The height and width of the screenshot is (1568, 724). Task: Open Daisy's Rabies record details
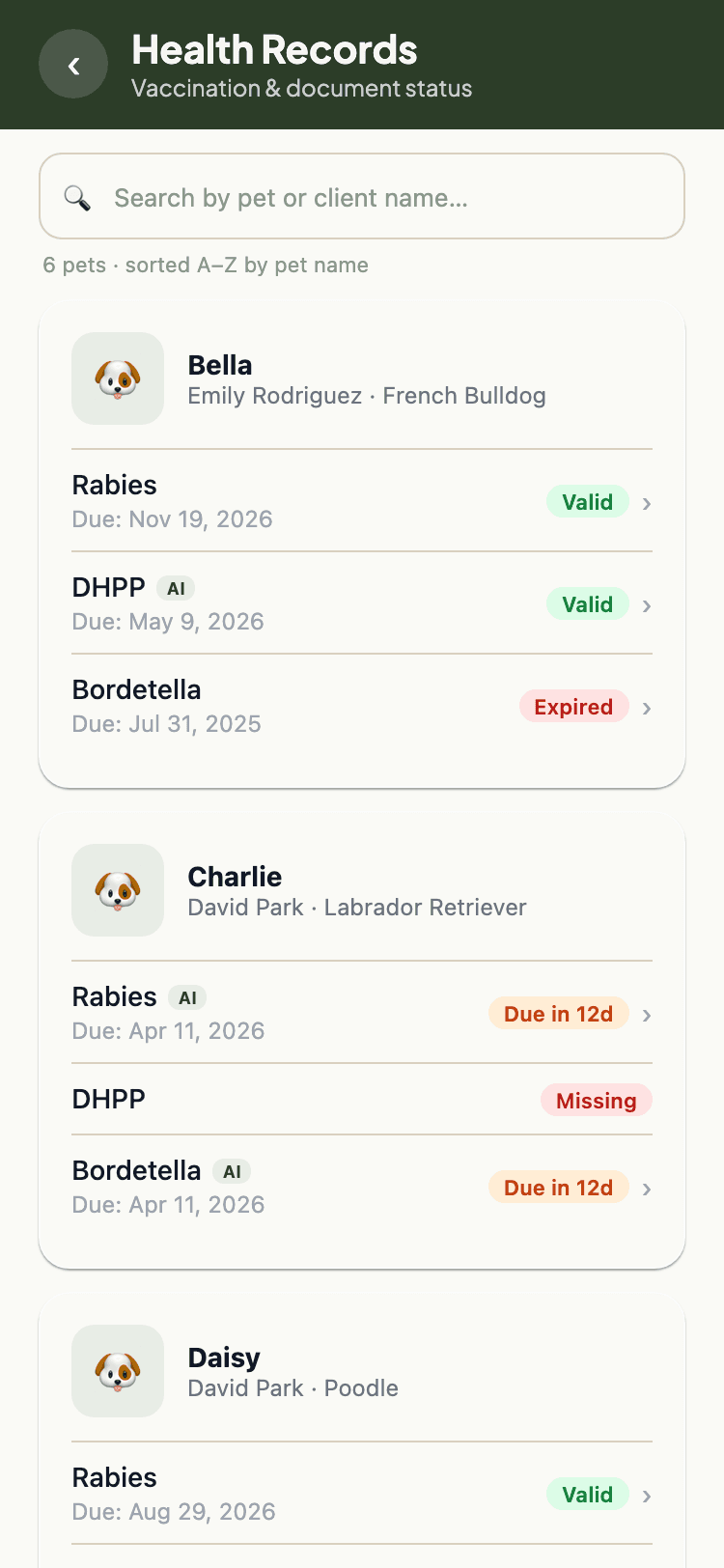tap(648, 1495)
